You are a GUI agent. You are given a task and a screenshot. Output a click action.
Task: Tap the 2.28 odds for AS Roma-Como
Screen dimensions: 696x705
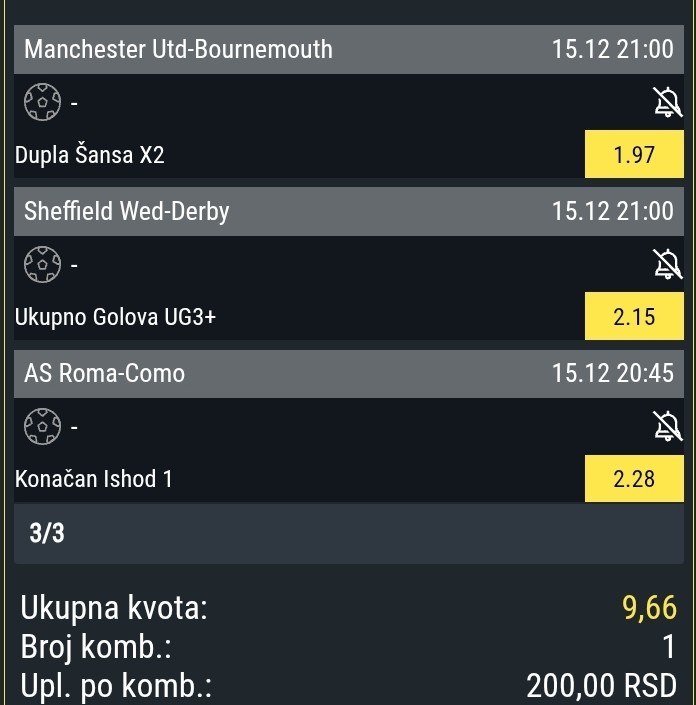pyautogui.click(x=634, y=479)
